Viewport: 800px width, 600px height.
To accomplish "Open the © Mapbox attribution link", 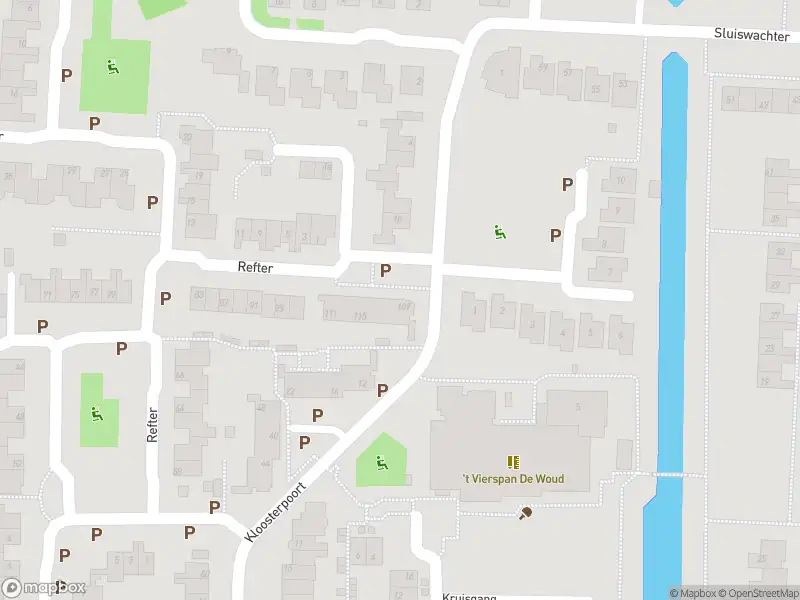I will click(692, 593).
